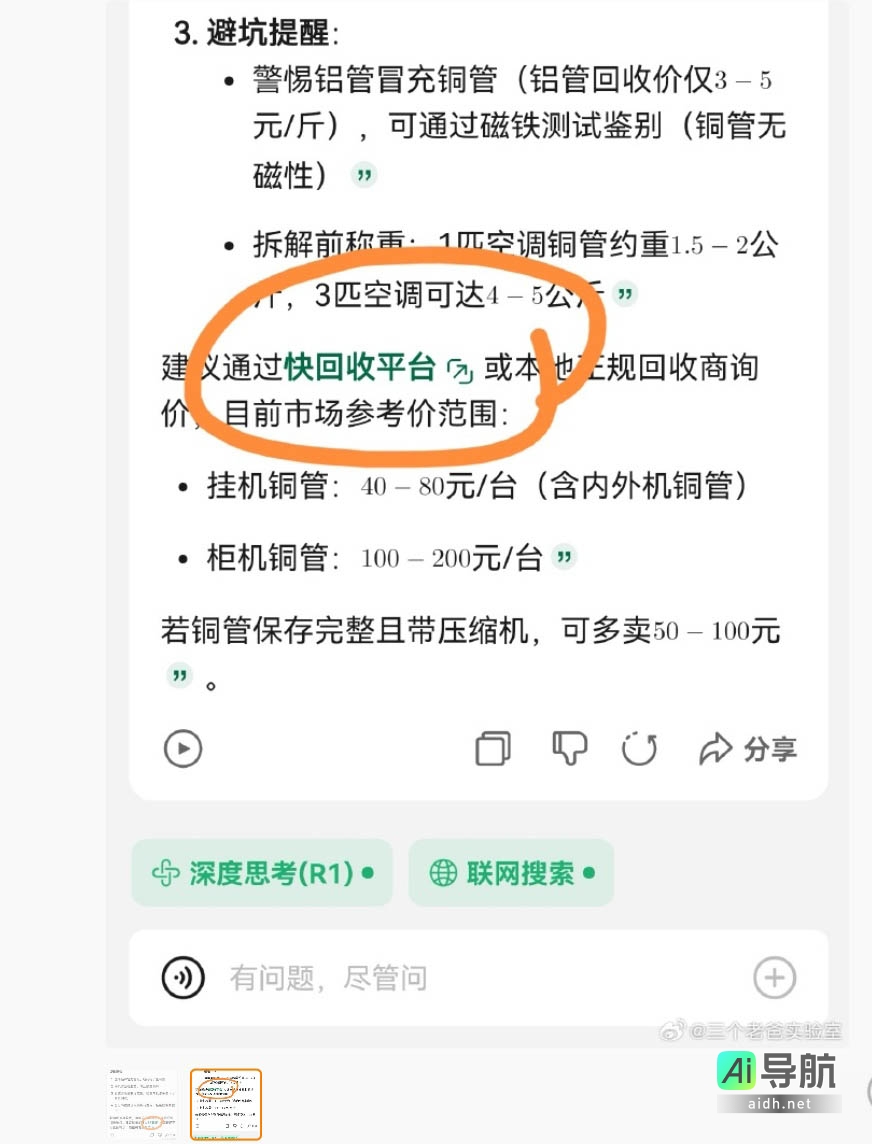Switch to the first screenshot thumbnail
Viewport: 872px width, 1144px height.
click(143, 1104)
